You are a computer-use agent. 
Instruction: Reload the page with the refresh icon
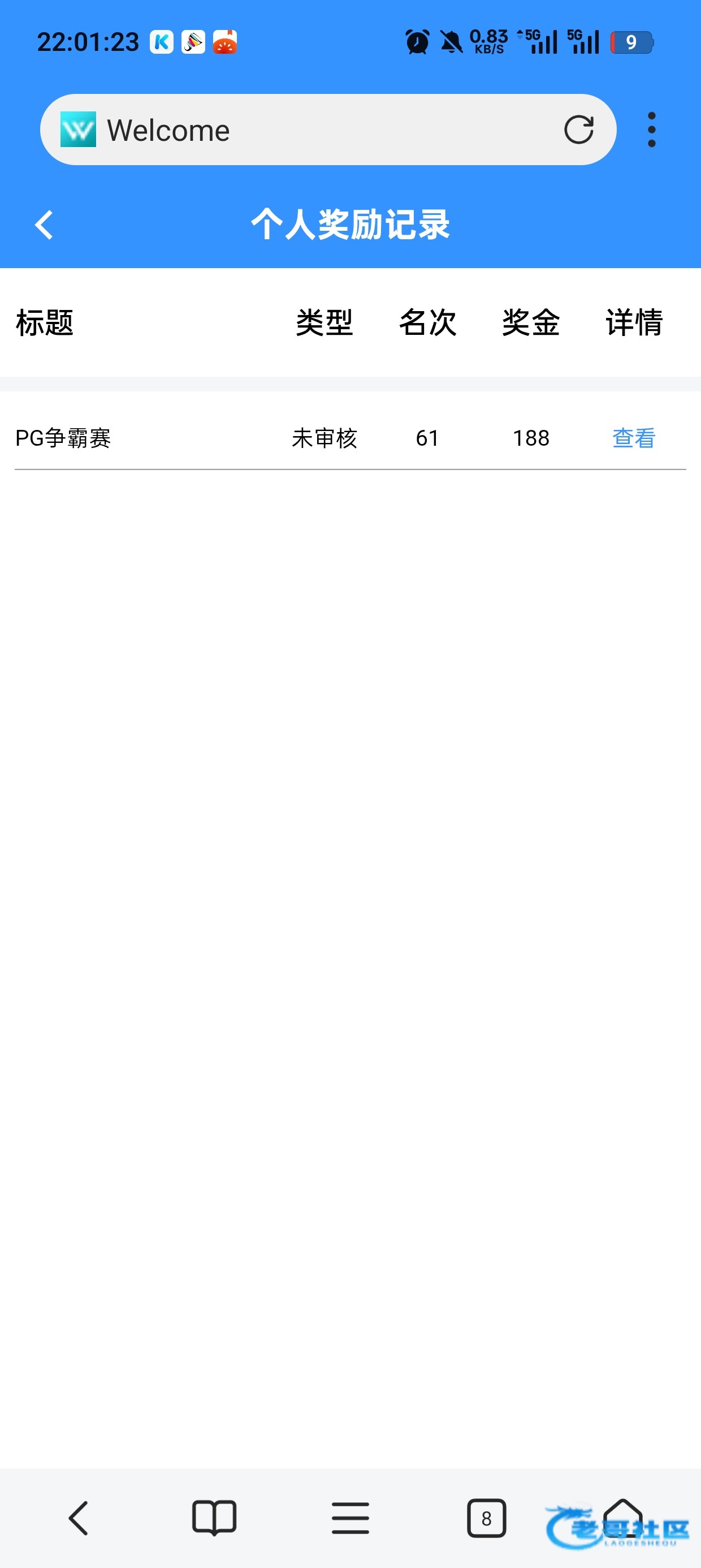point(578,130)
